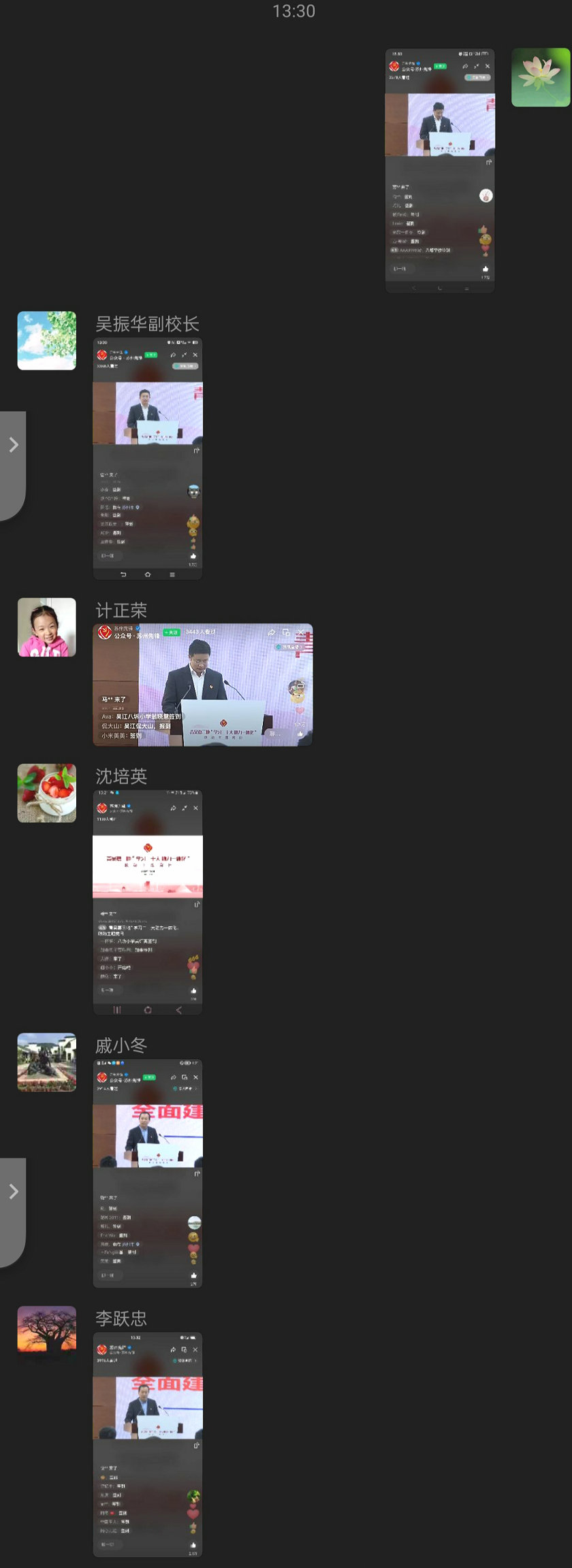Open 计正荣's avatar profile
This screenshot has width=572, height=1568.
46,627
